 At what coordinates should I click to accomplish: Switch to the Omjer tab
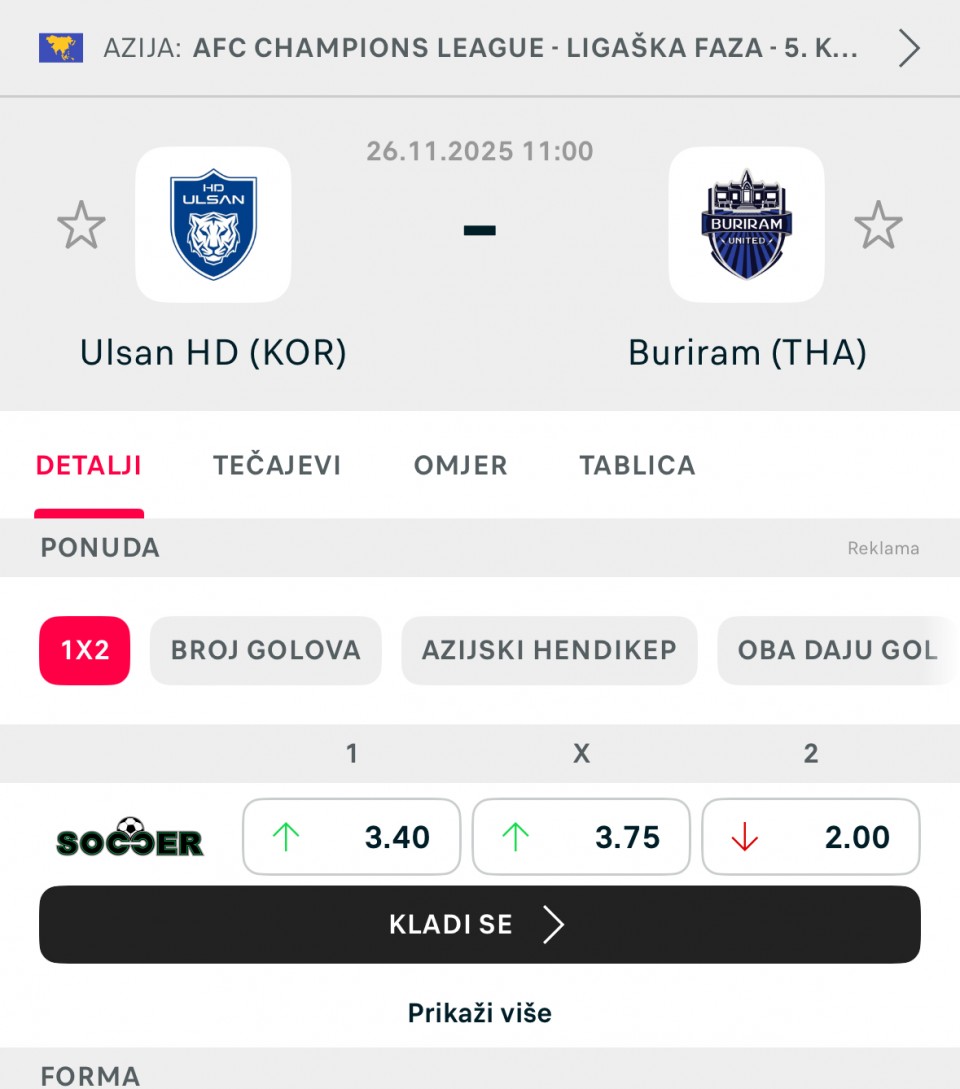460,466
